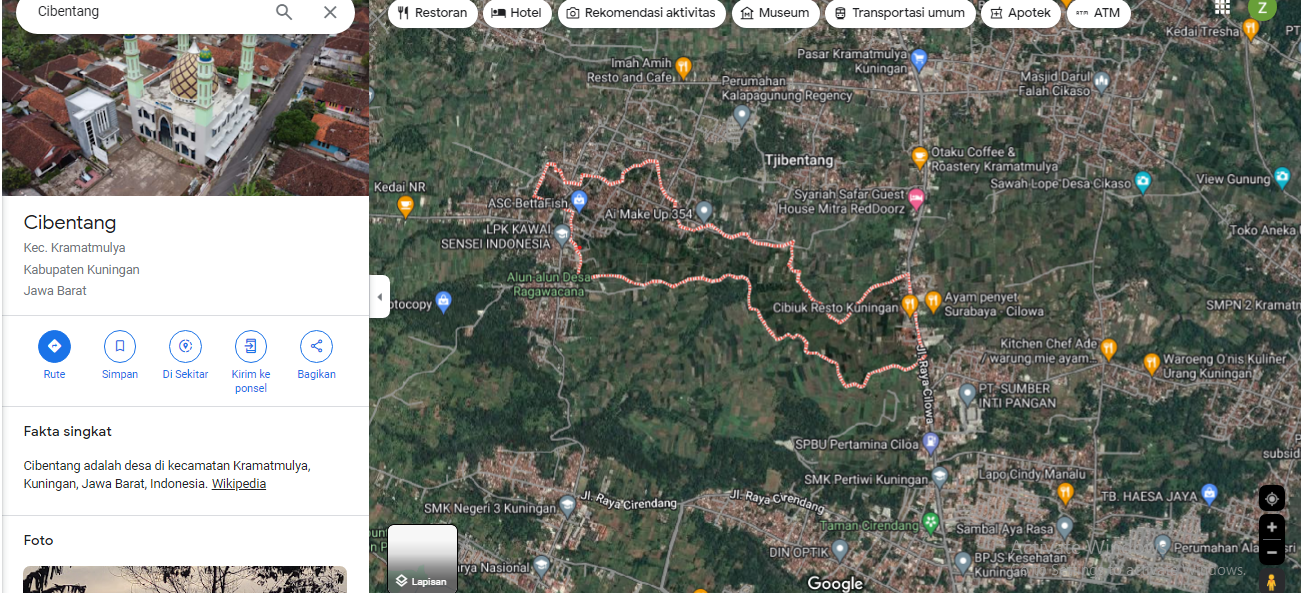Show ATM locations
The height and width of the screenshot is (593, 1301).
[1097, 13]
